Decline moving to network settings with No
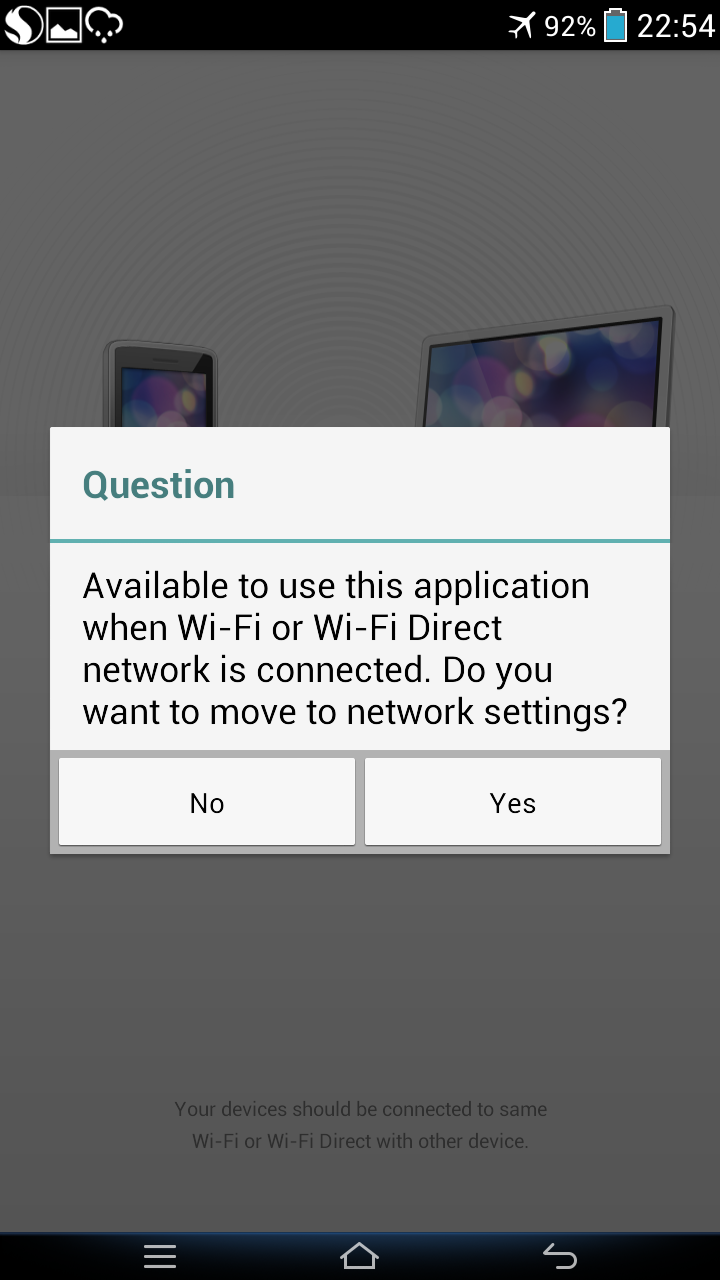720x1280 pixels. coord(207,802)
